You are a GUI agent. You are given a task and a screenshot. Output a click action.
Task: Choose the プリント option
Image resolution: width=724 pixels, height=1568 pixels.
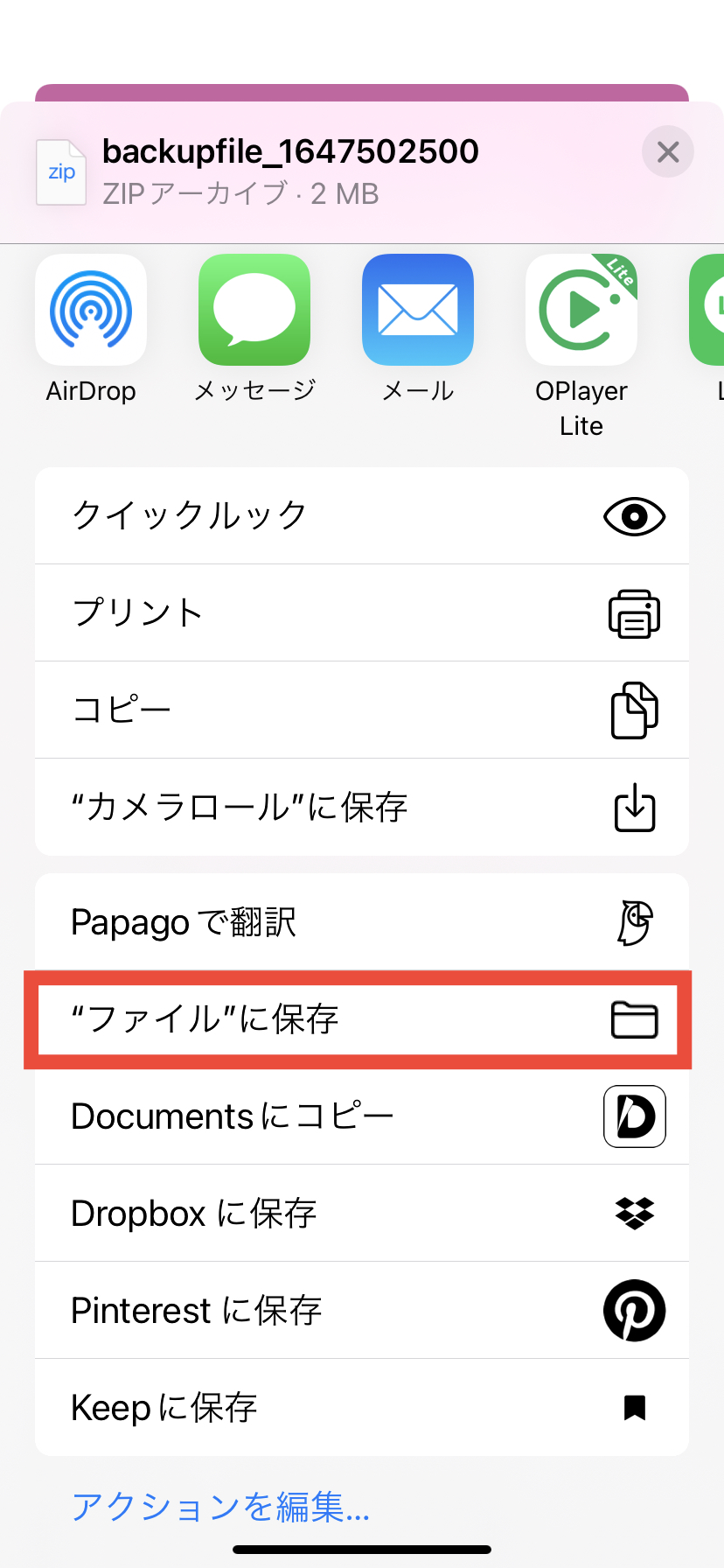362,612
